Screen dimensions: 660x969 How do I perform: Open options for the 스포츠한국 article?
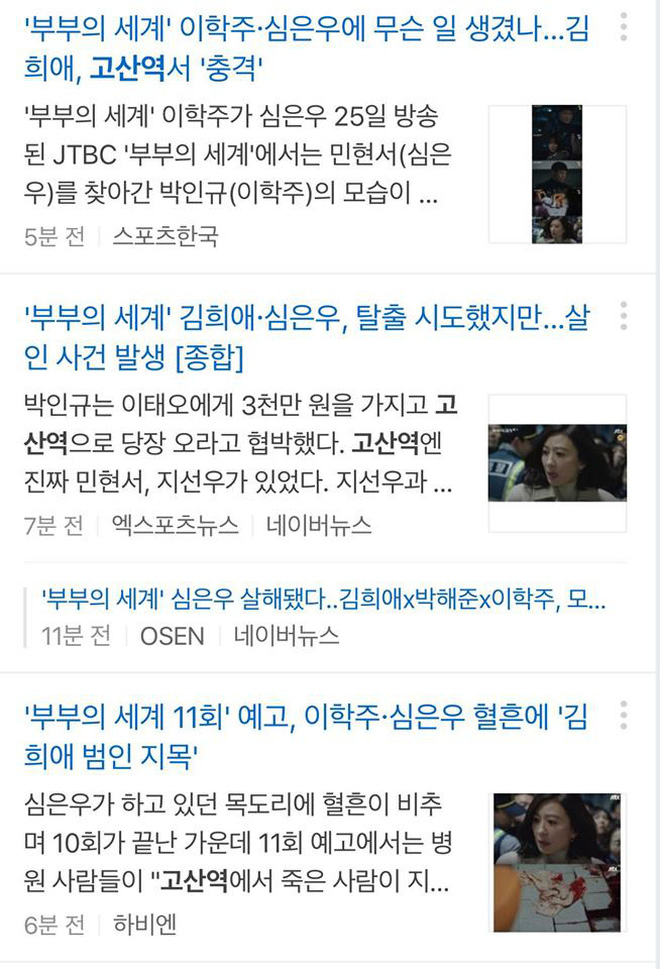click(623, 28)
